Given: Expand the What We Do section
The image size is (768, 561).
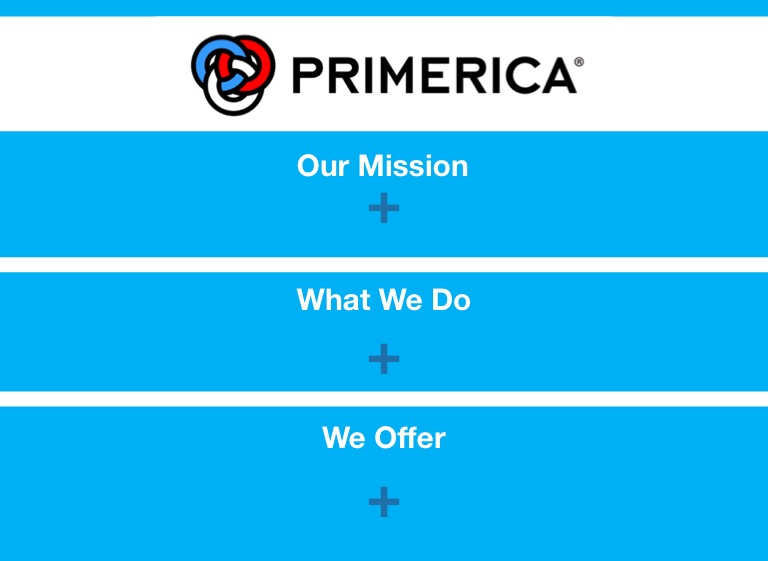Looking at the screenshot, I should click(383, 358).
